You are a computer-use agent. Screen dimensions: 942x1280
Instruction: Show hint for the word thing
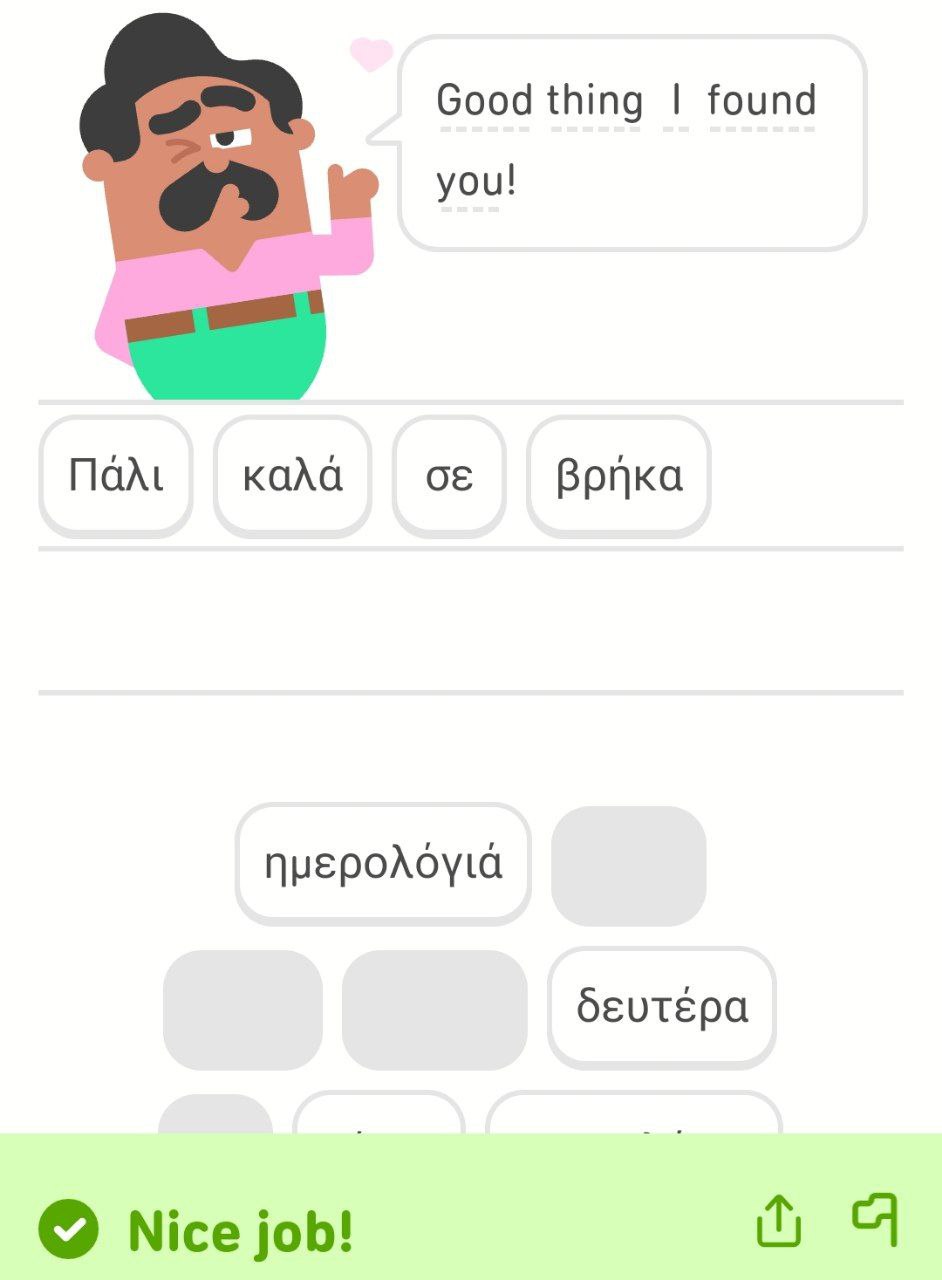coord(595,101)
